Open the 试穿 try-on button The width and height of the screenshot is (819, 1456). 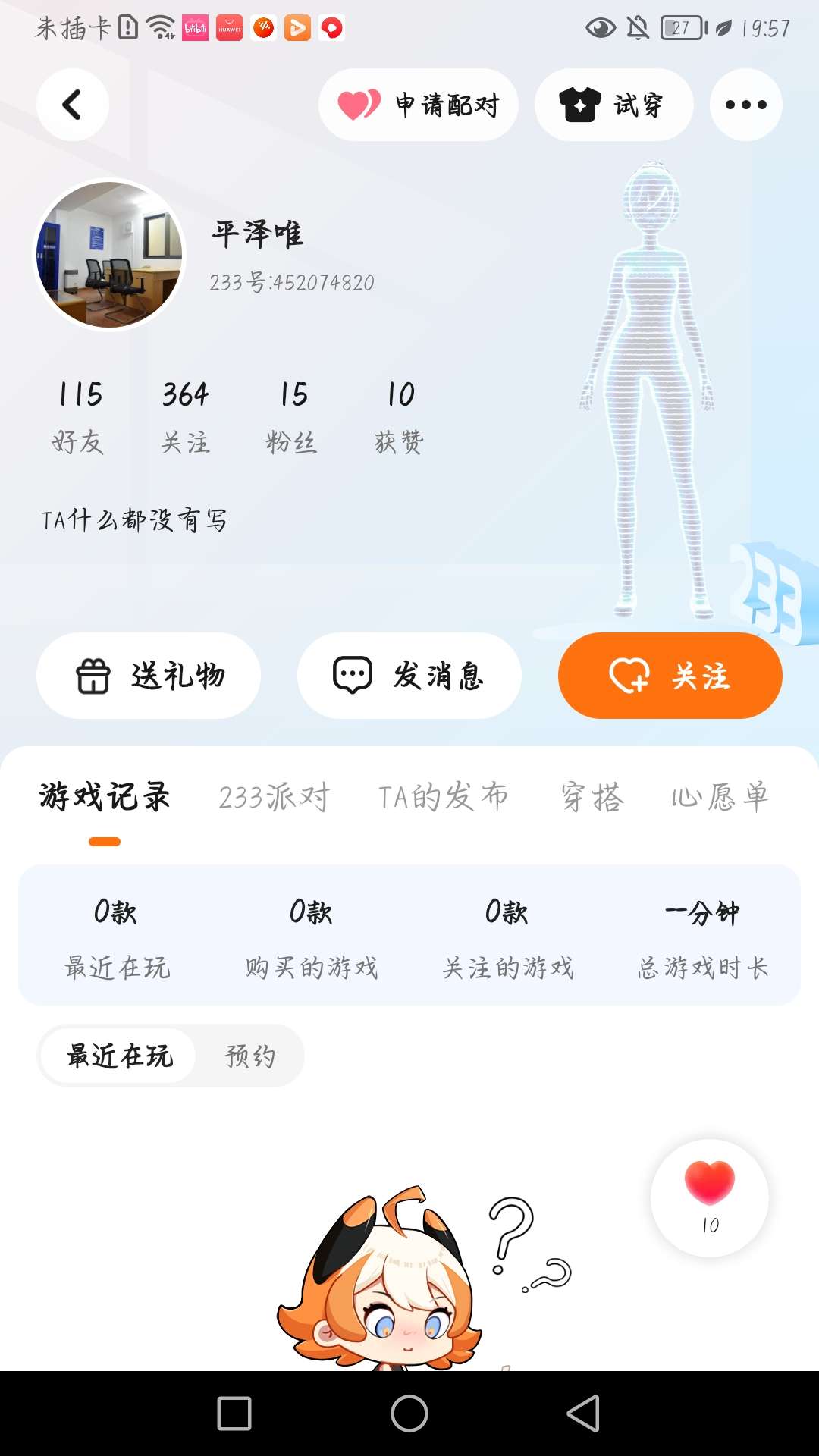[613, 105]
